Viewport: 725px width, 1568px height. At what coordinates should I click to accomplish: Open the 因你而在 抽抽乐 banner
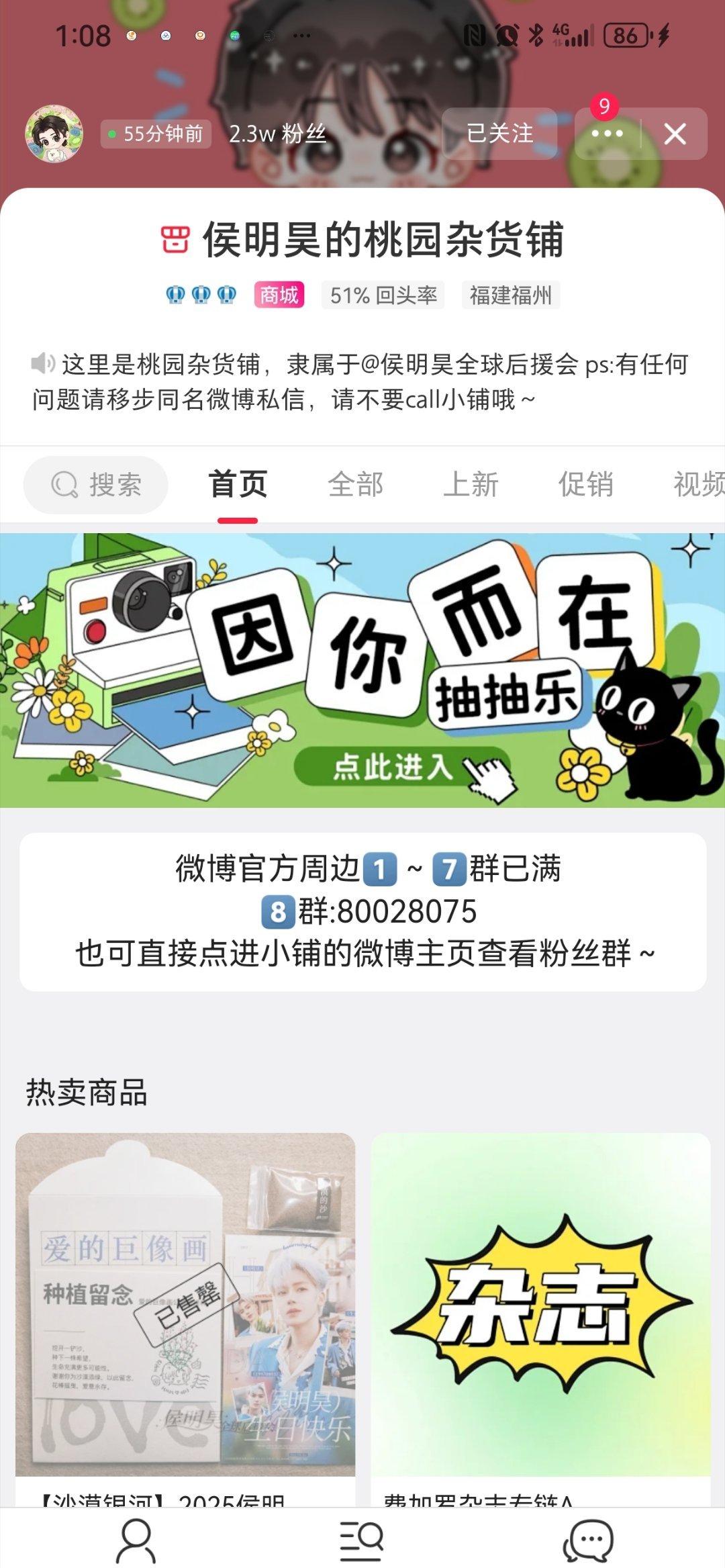pyautogui.click(x=362, y=670)
